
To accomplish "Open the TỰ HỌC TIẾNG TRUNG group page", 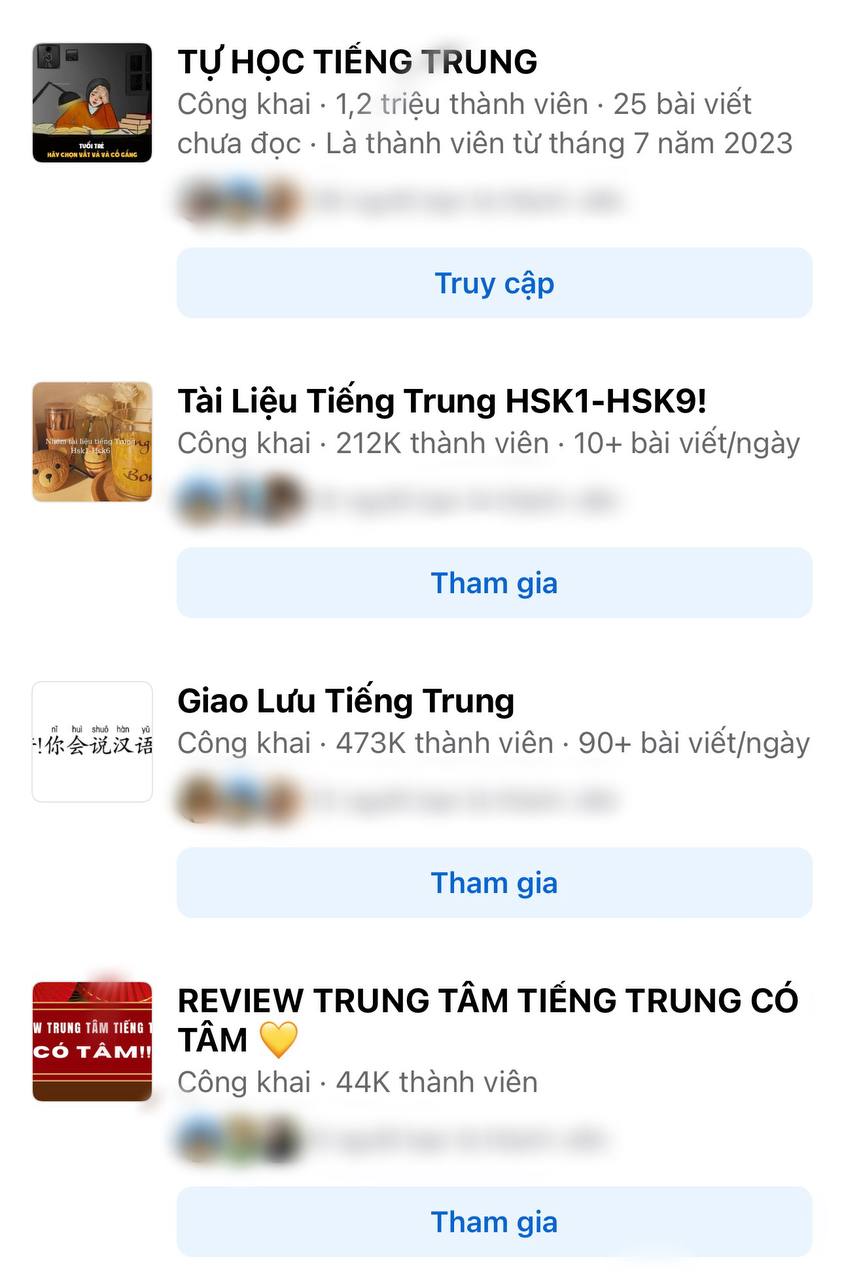I will tap(357, 62).
